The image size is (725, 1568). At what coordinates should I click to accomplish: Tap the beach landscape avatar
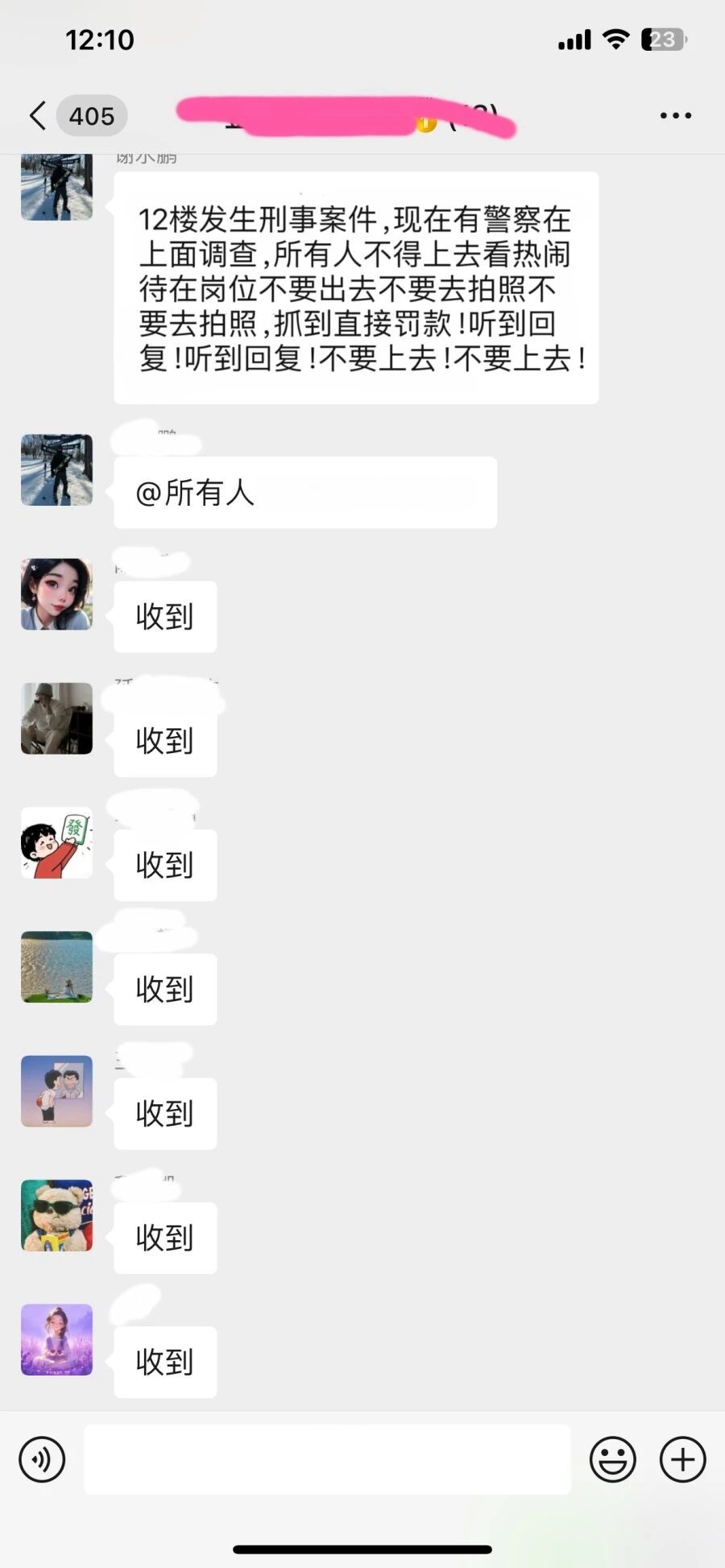(x=56, y=967)
